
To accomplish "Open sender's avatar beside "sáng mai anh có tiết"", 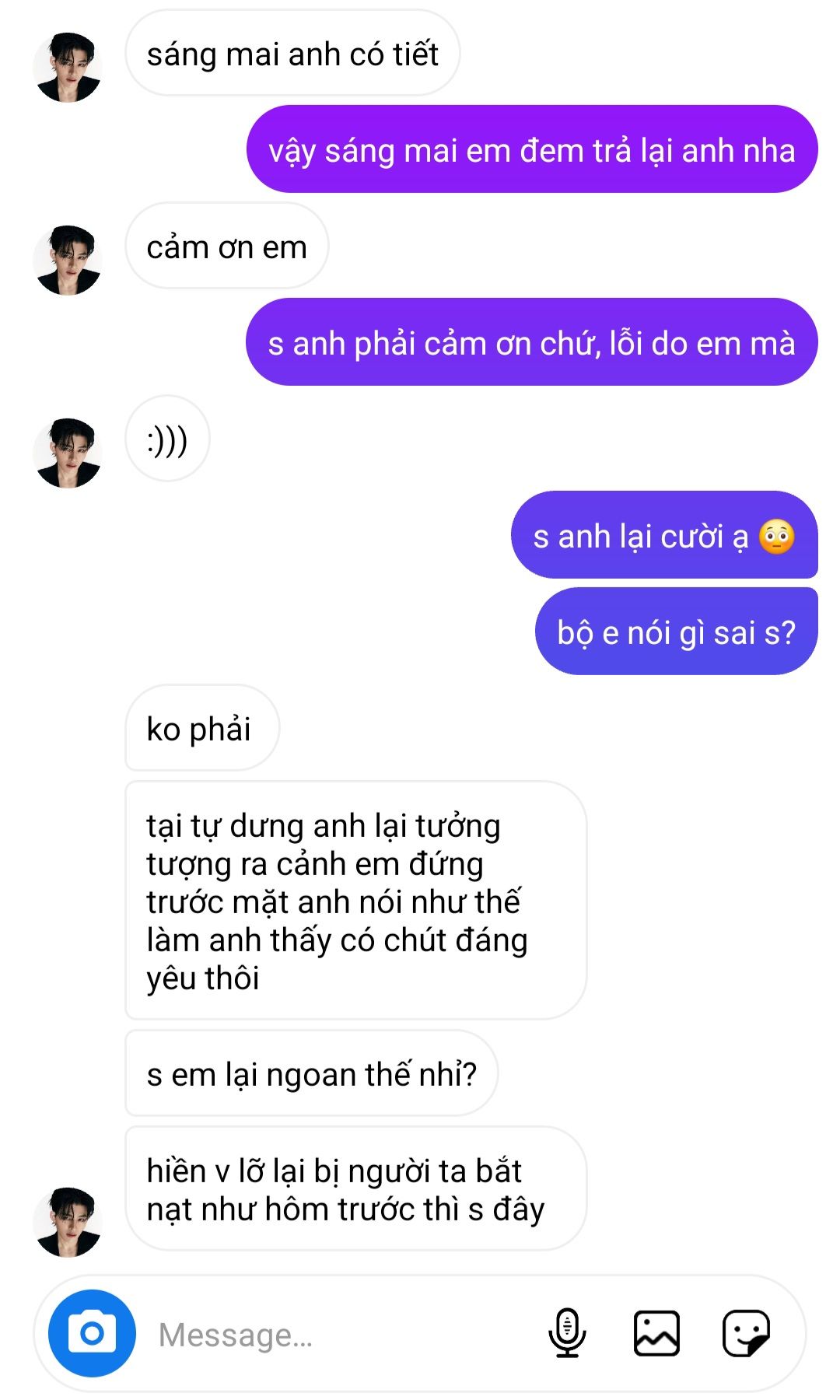I will pos(68,68).
